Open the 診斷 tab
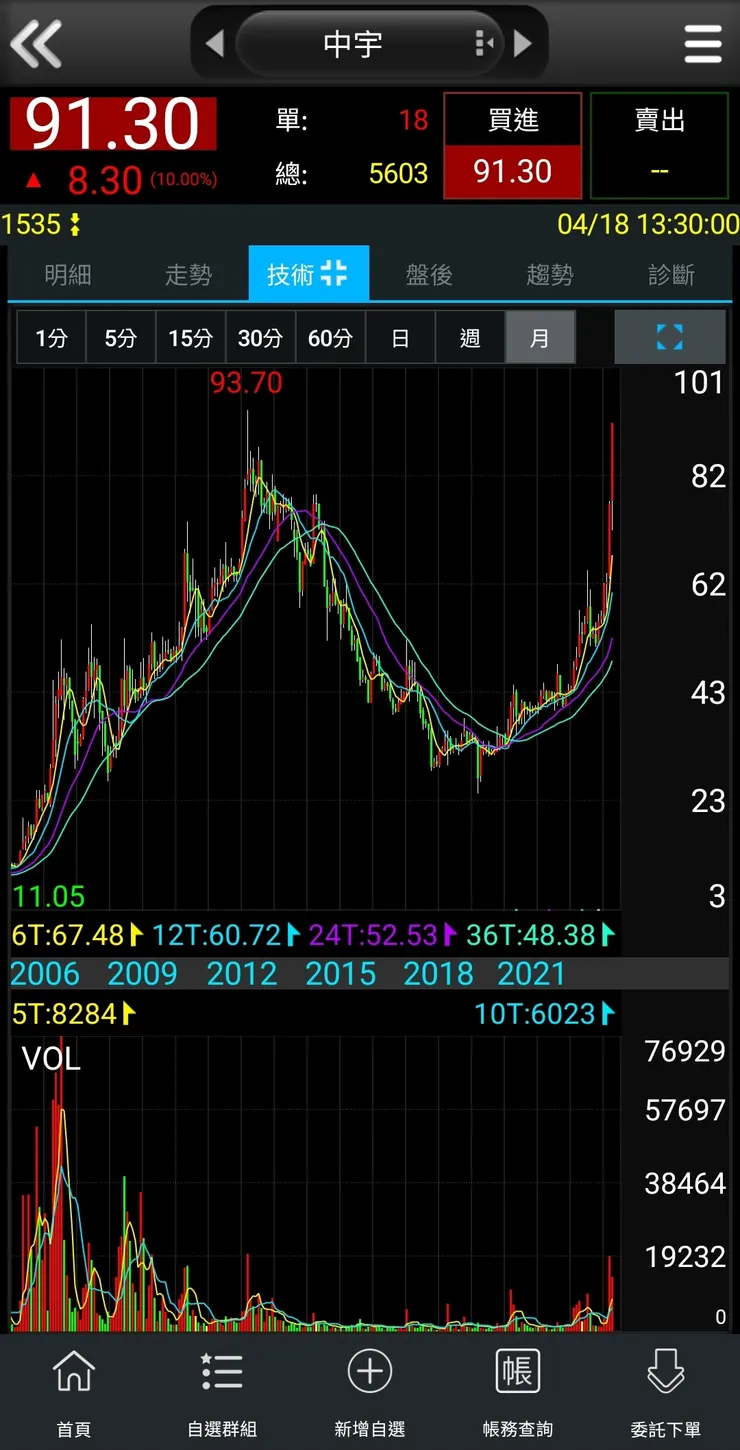 pos(671,275)
